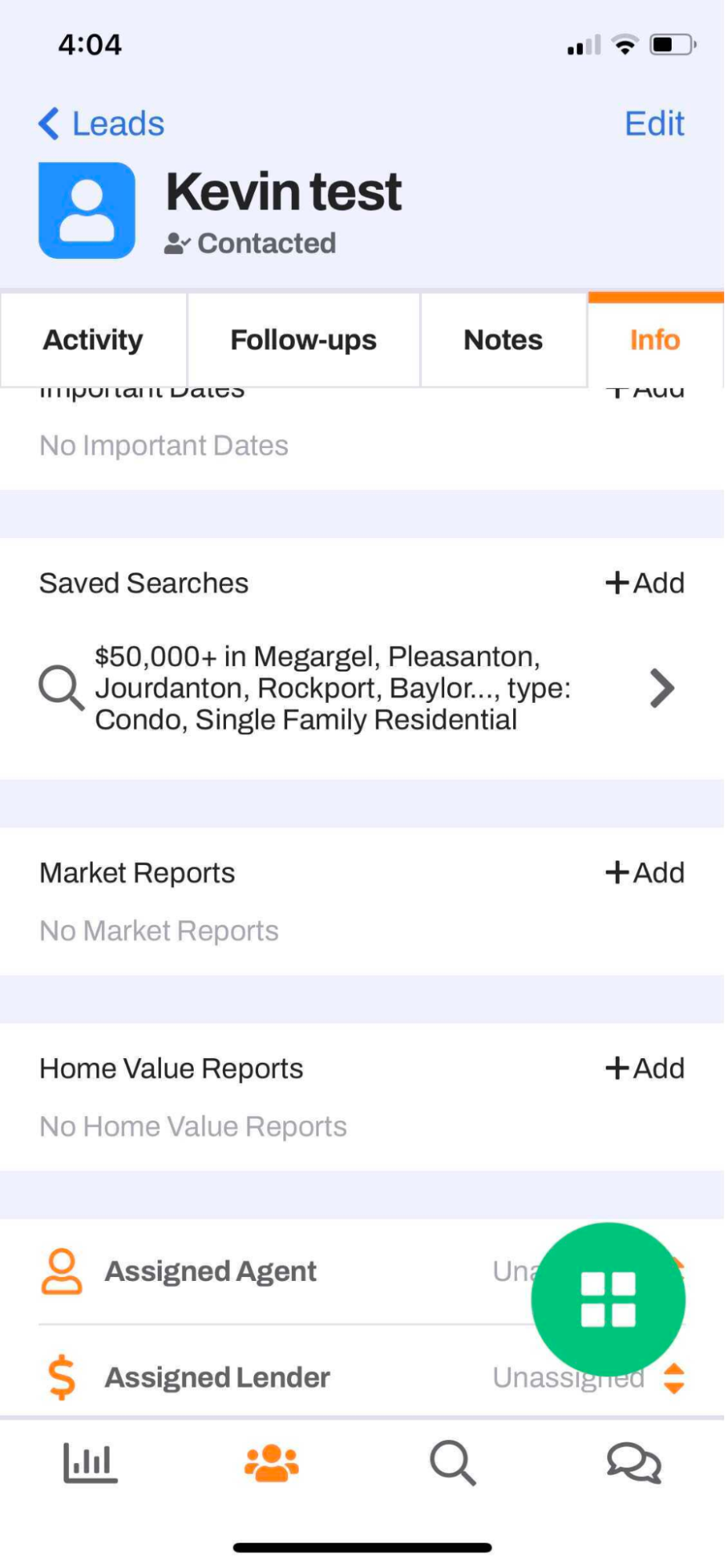Open the Follow-ups tab
Screen dimensions: 725x1568
(304, 340)
